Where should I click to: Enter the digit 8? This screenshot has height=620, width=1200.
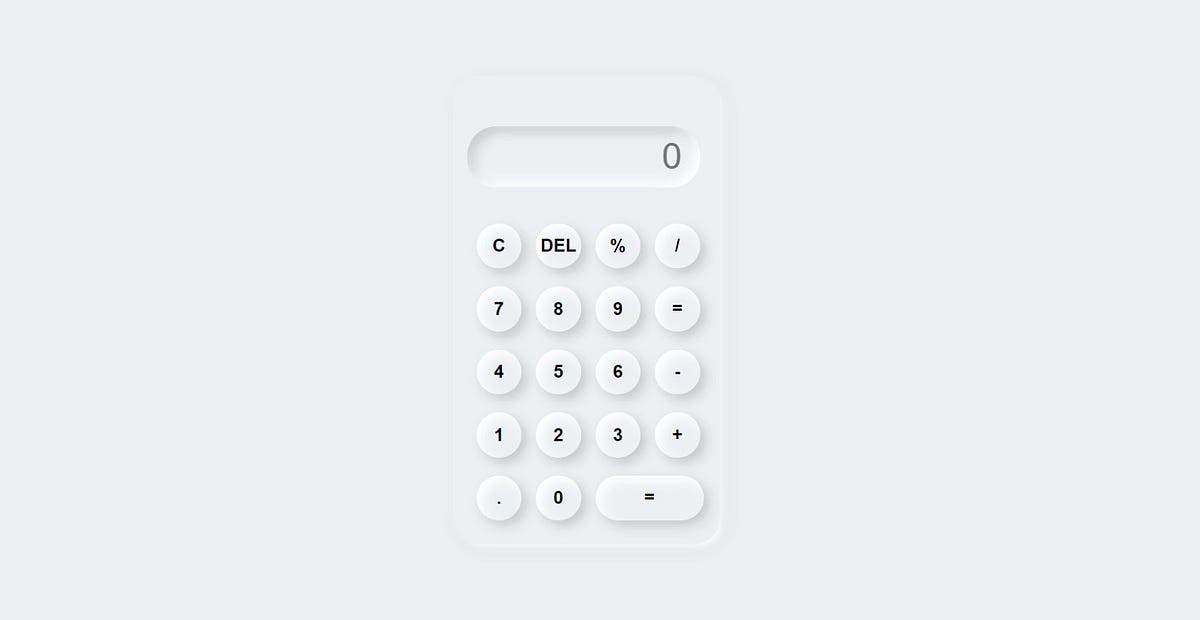point(558,309)
